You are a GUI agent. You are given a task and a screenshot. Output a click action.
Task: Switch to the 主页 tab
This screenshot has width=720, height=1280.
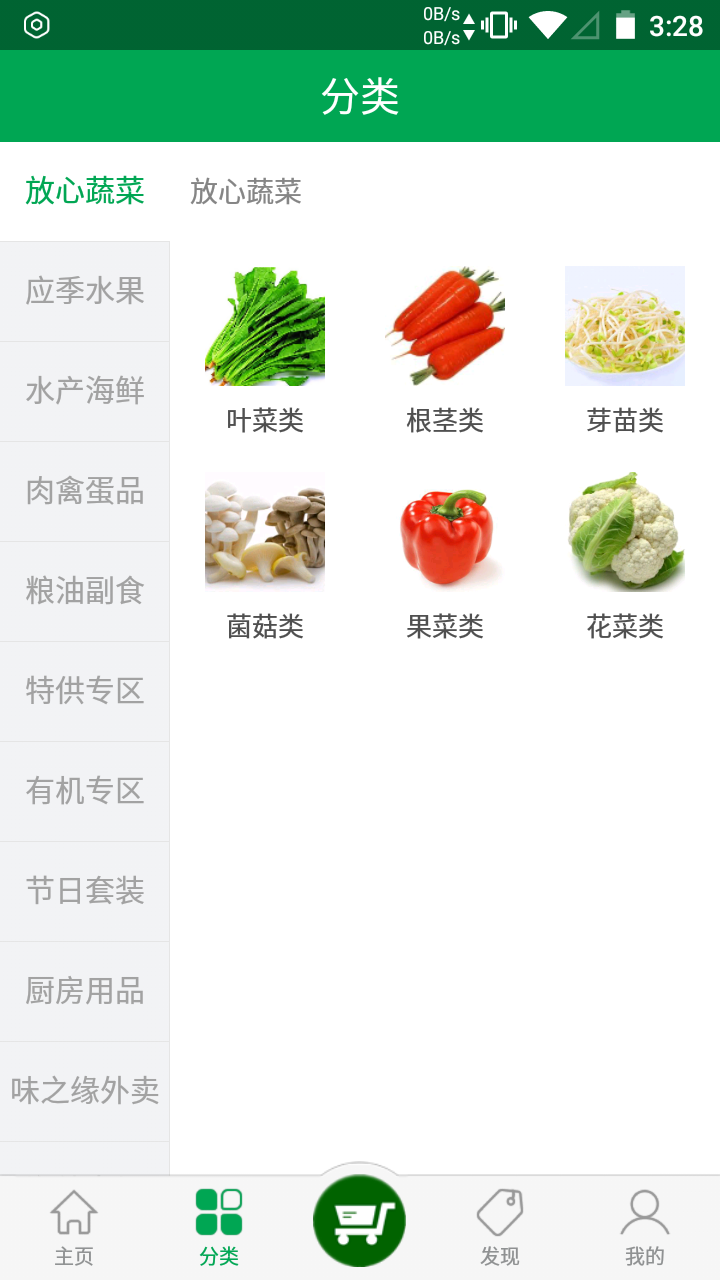click(74, 1227)
